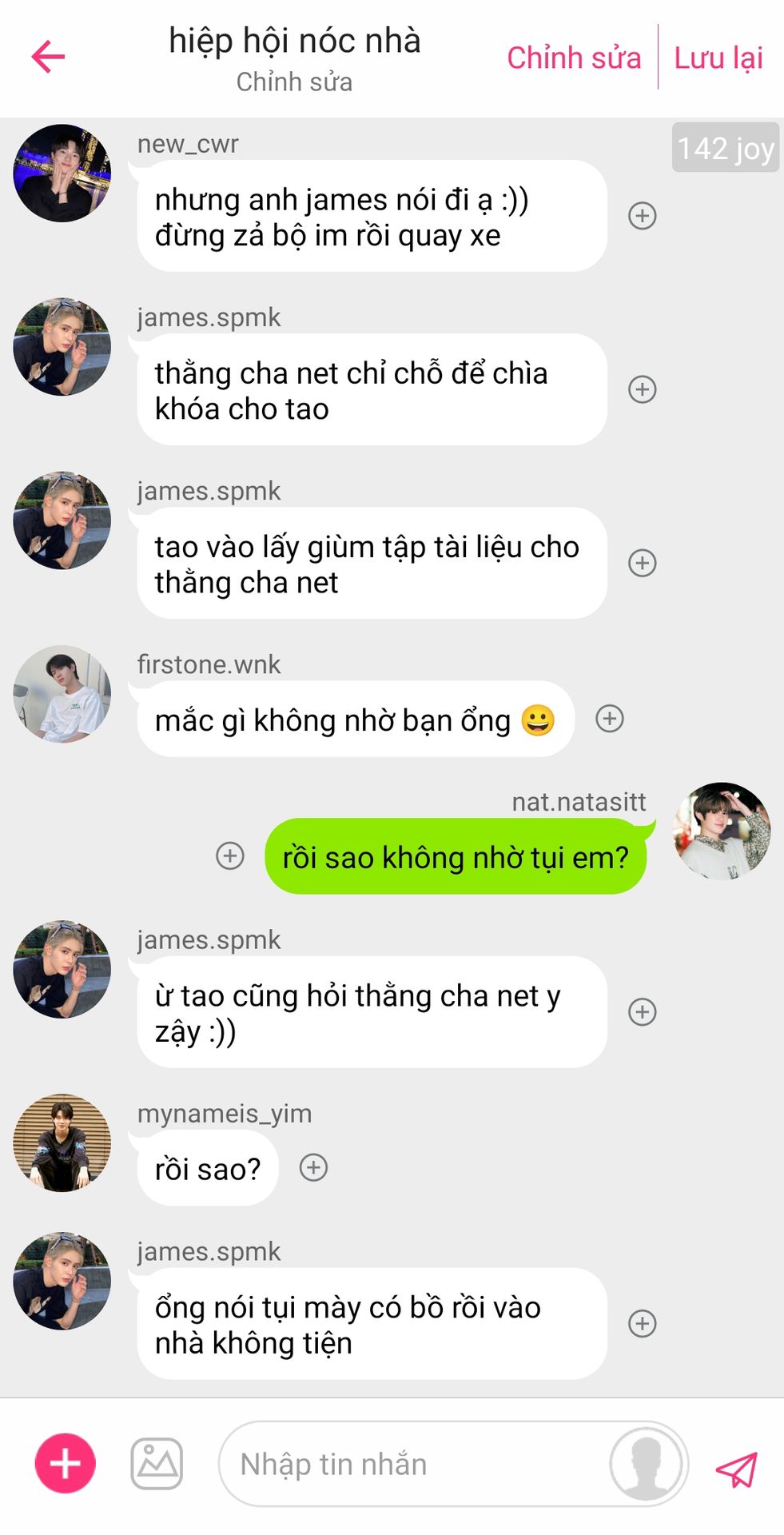Attach a picture with the image icon
784x1535 pixels.
[x=157, y=1464]
